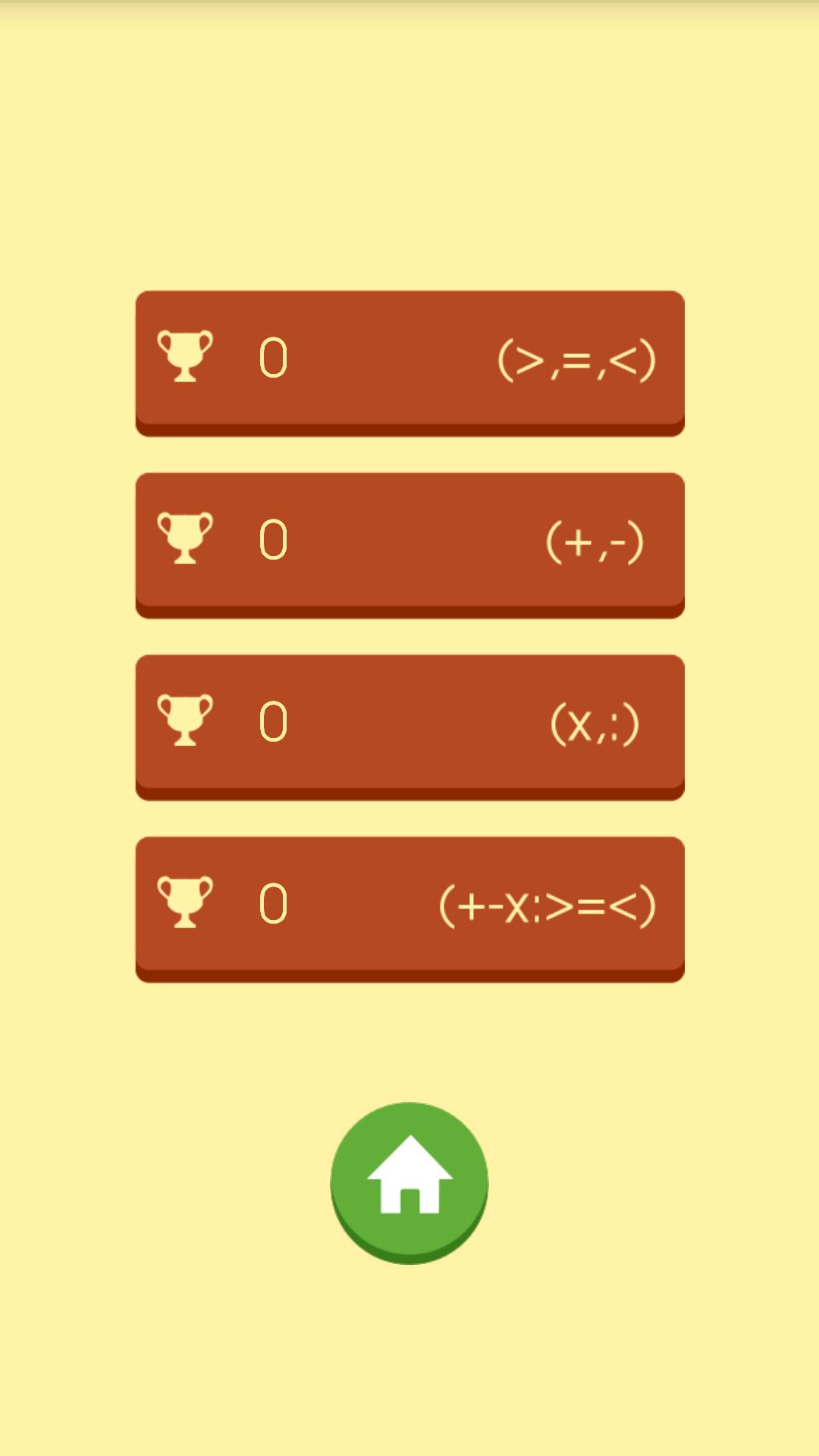Click the score 0 on the (+,-) row
Screen dimensions: 819x1456
(x=273, y=541)
